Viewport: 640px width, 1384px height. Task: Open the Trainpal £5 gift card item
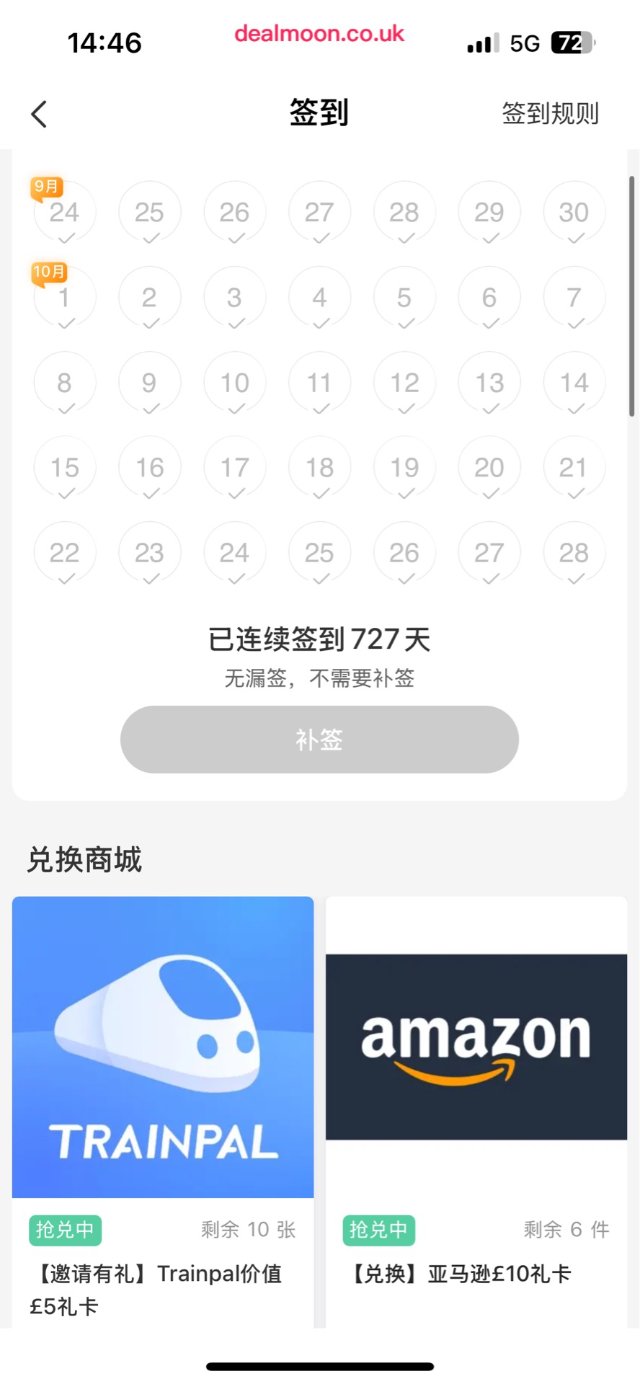pos(163,1047)
